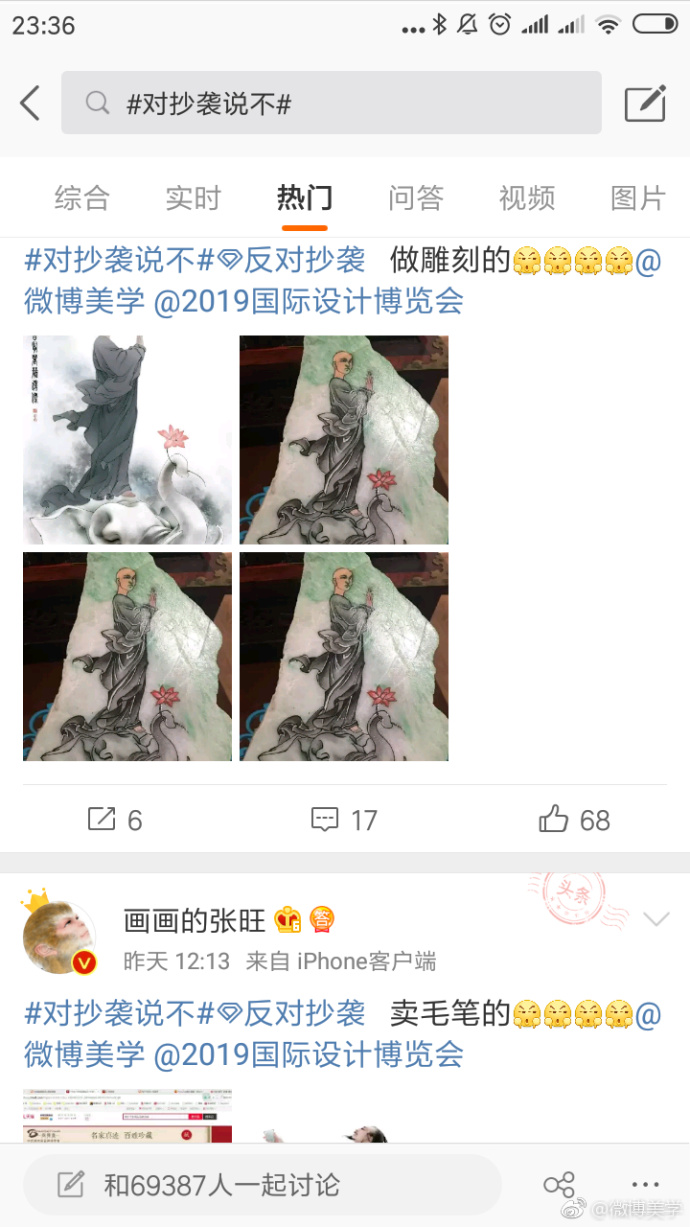Open the 17 comments on the carving post
This screenshot has height=1227, width=690.
pyautogui.click(x=343, y=820)
